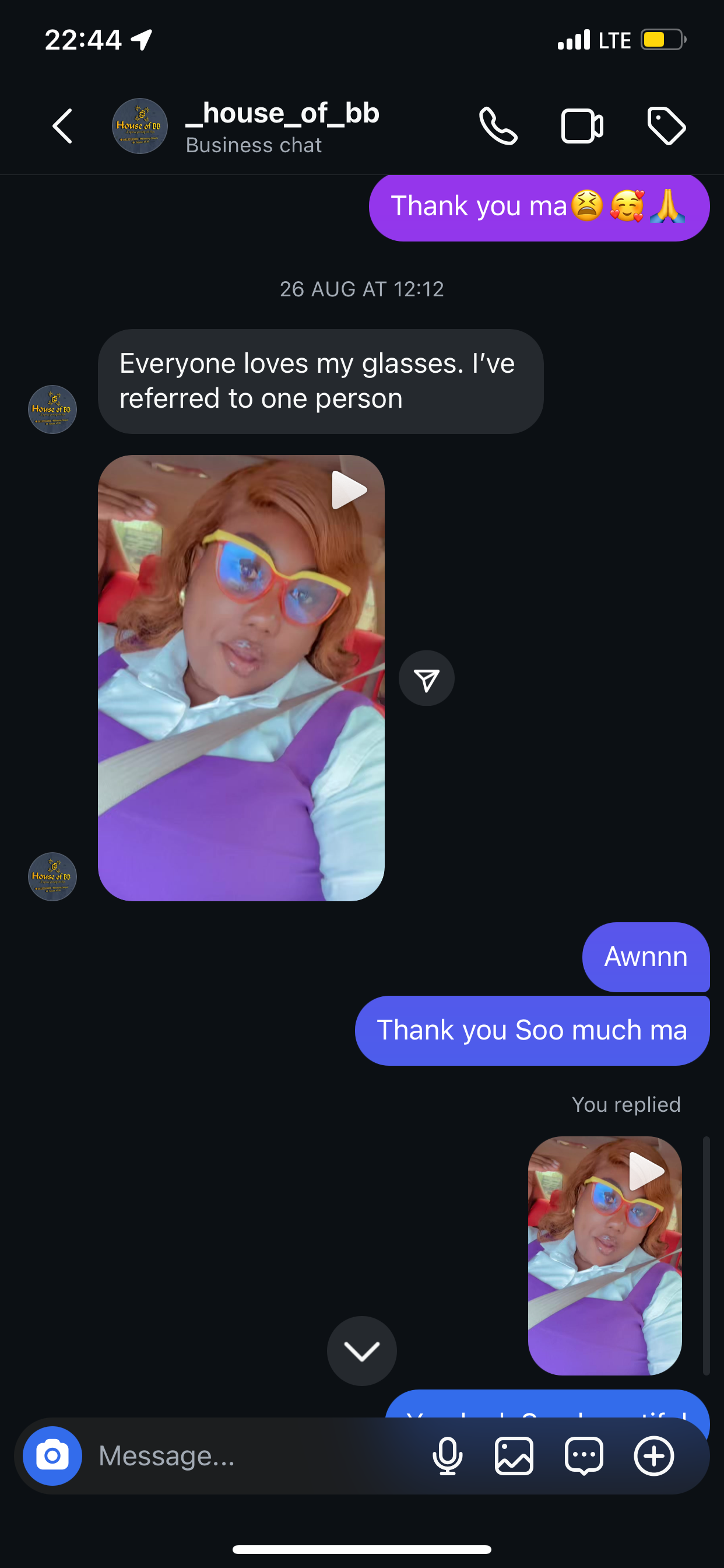Start a video call with _house_of_bb
This screenshot has height=1568, width=724.
click(x=582, y=127)
